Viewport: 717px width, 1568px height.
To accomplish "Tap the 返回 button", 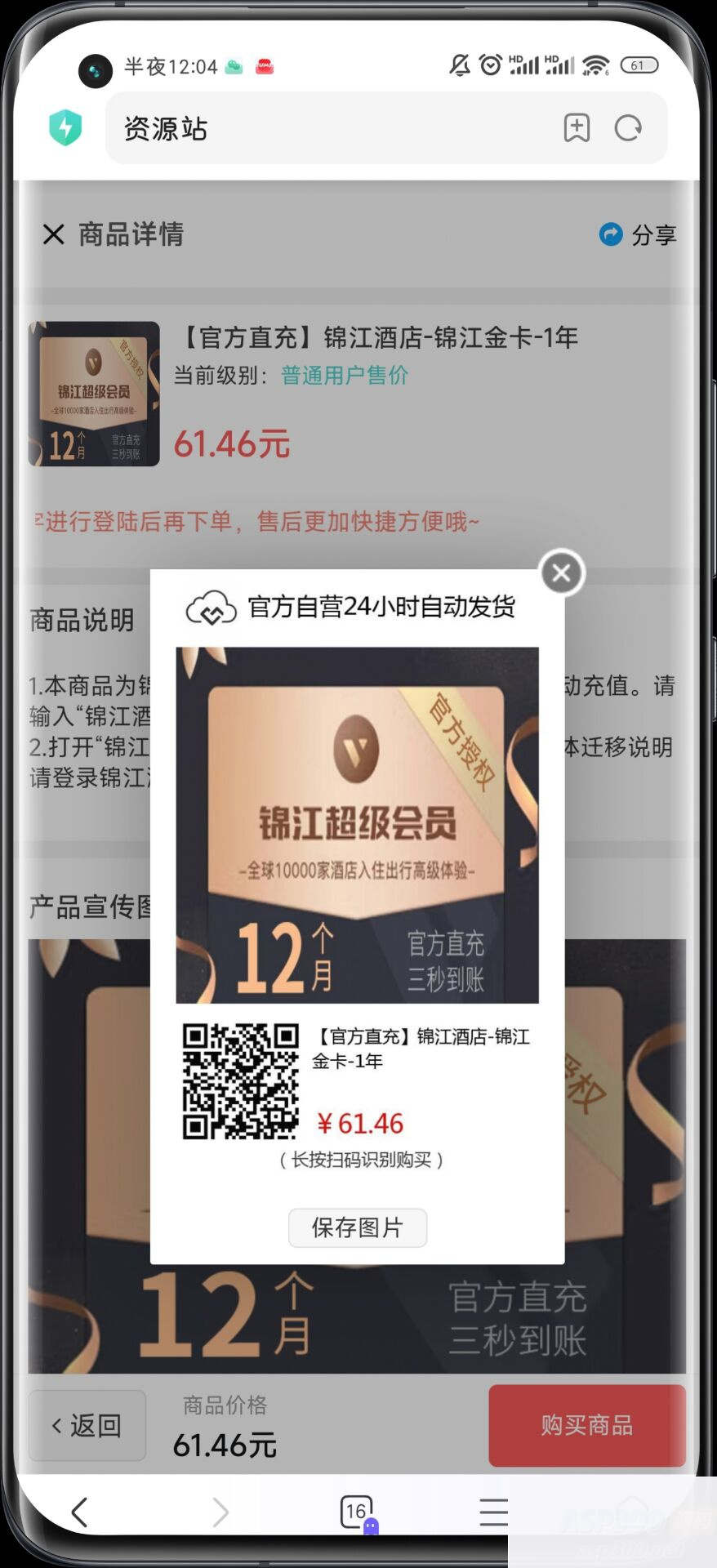I will point(87,1425).
